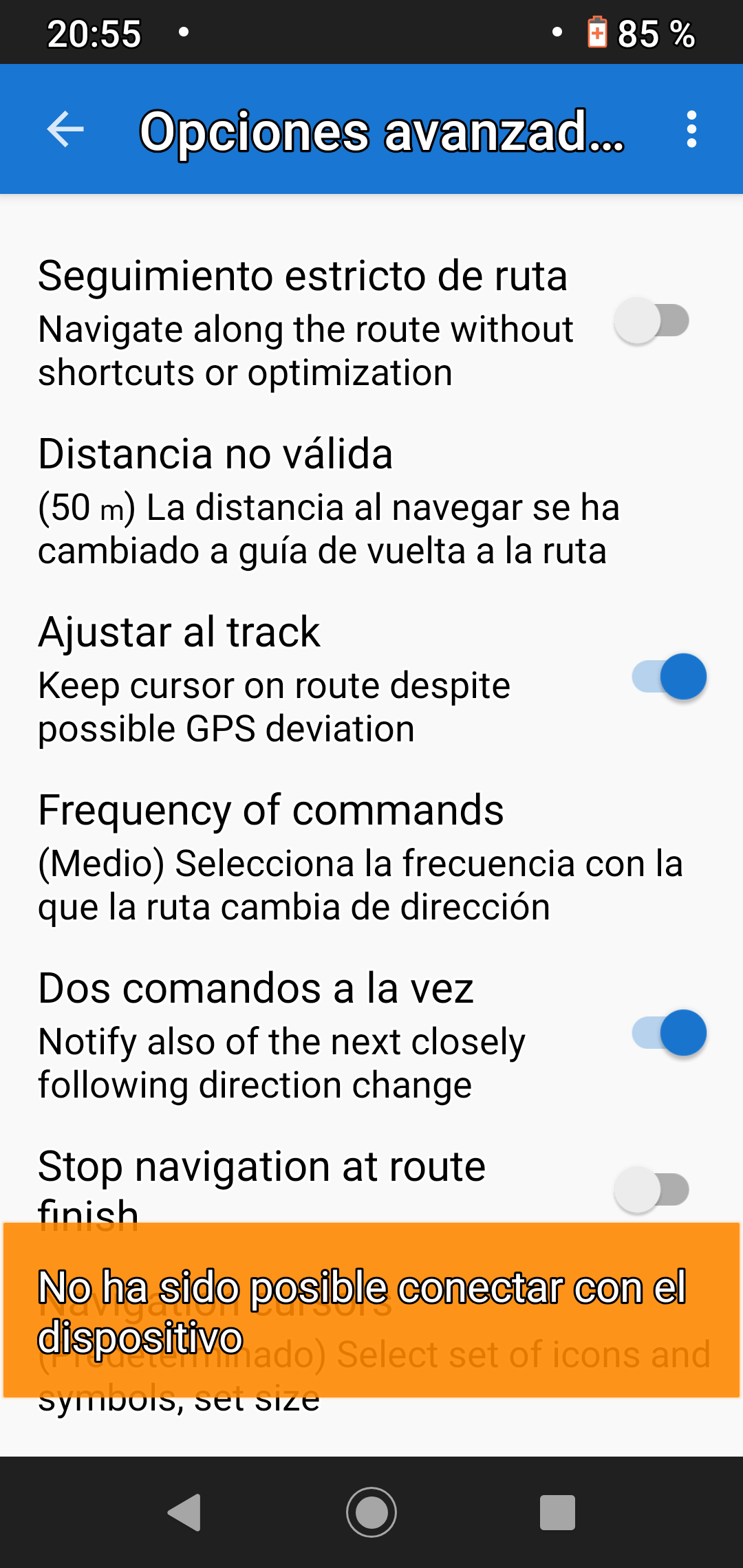Open the three-dot overflow menu

tap(691, 129)
